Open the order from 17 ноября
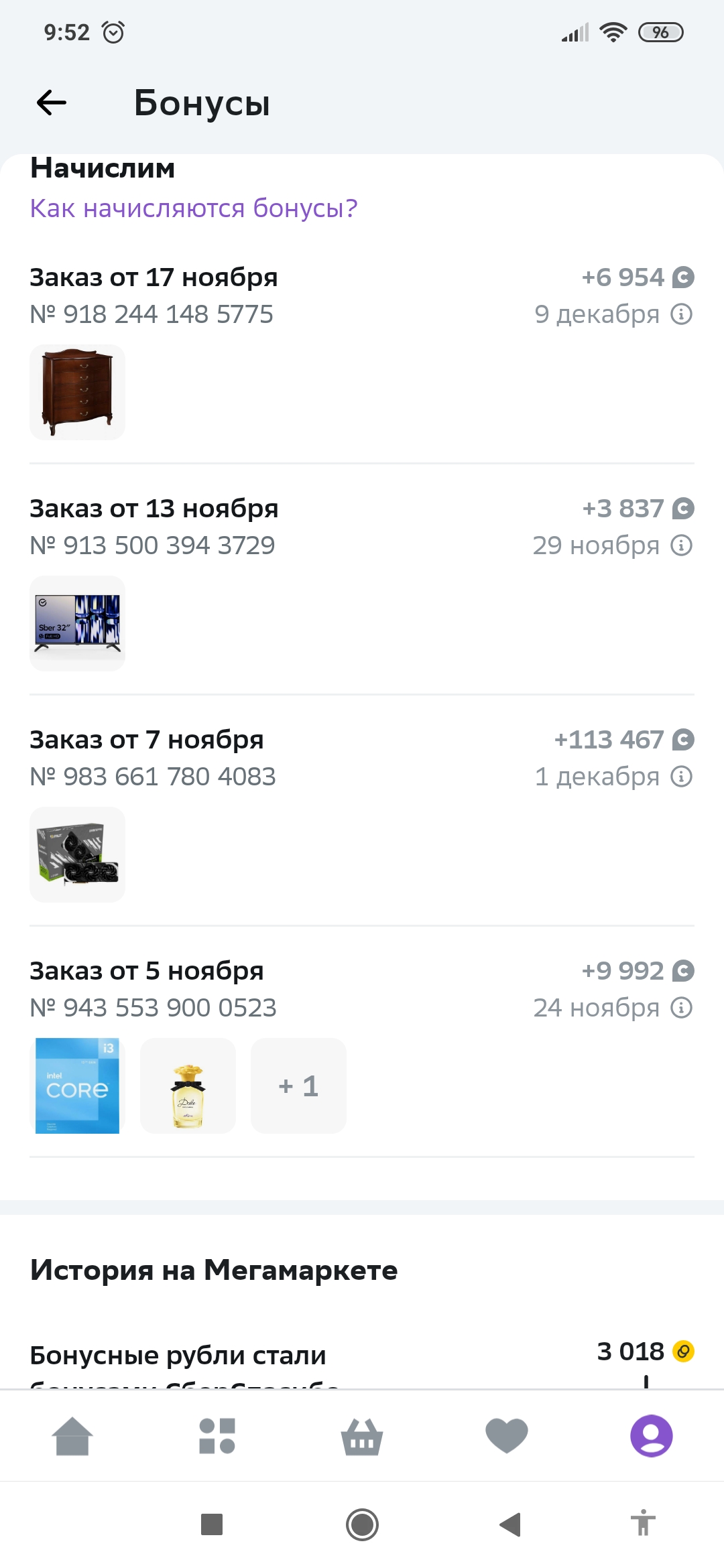 point(154,277)
